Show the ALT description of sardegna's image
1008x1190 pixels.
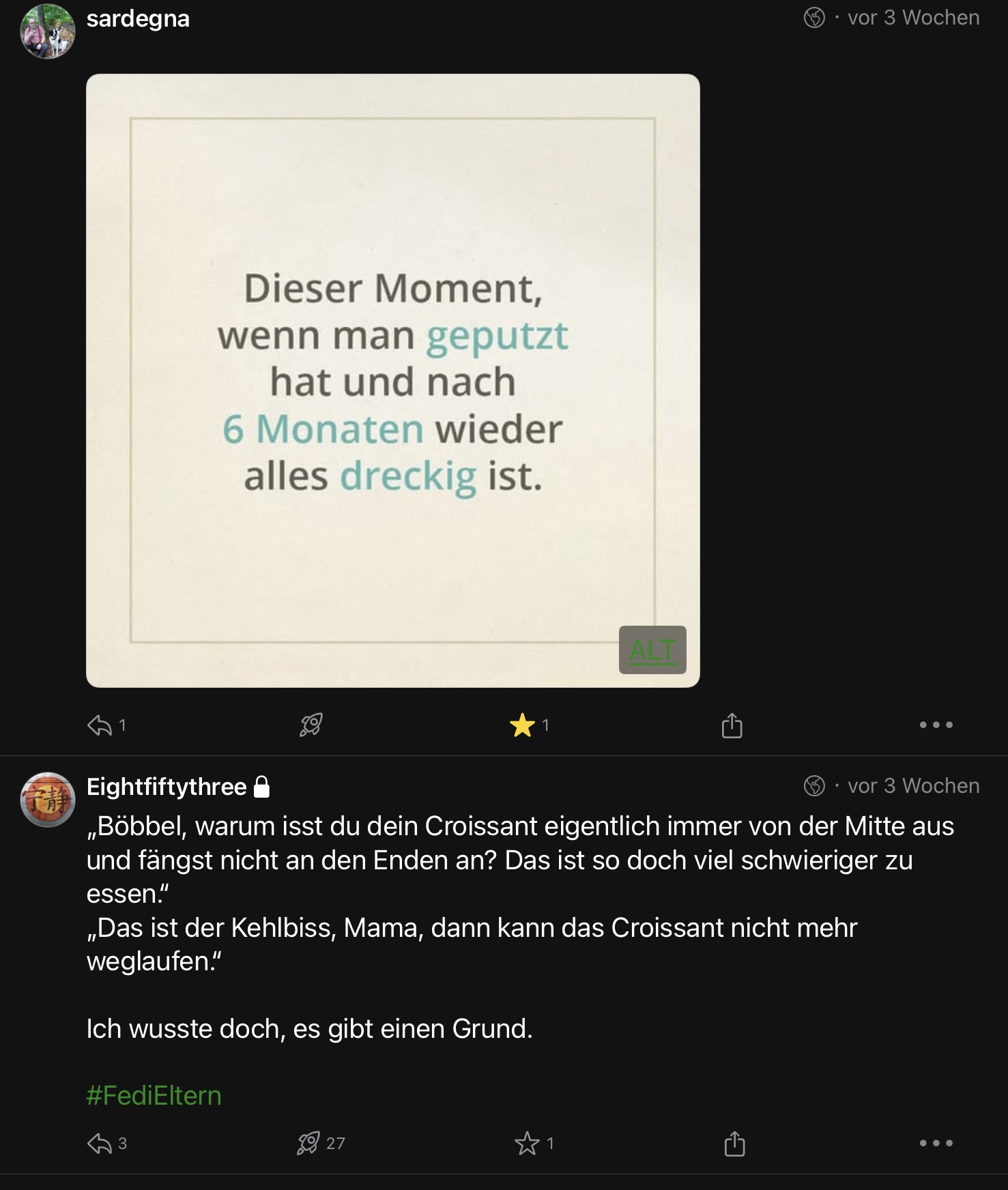652,650
